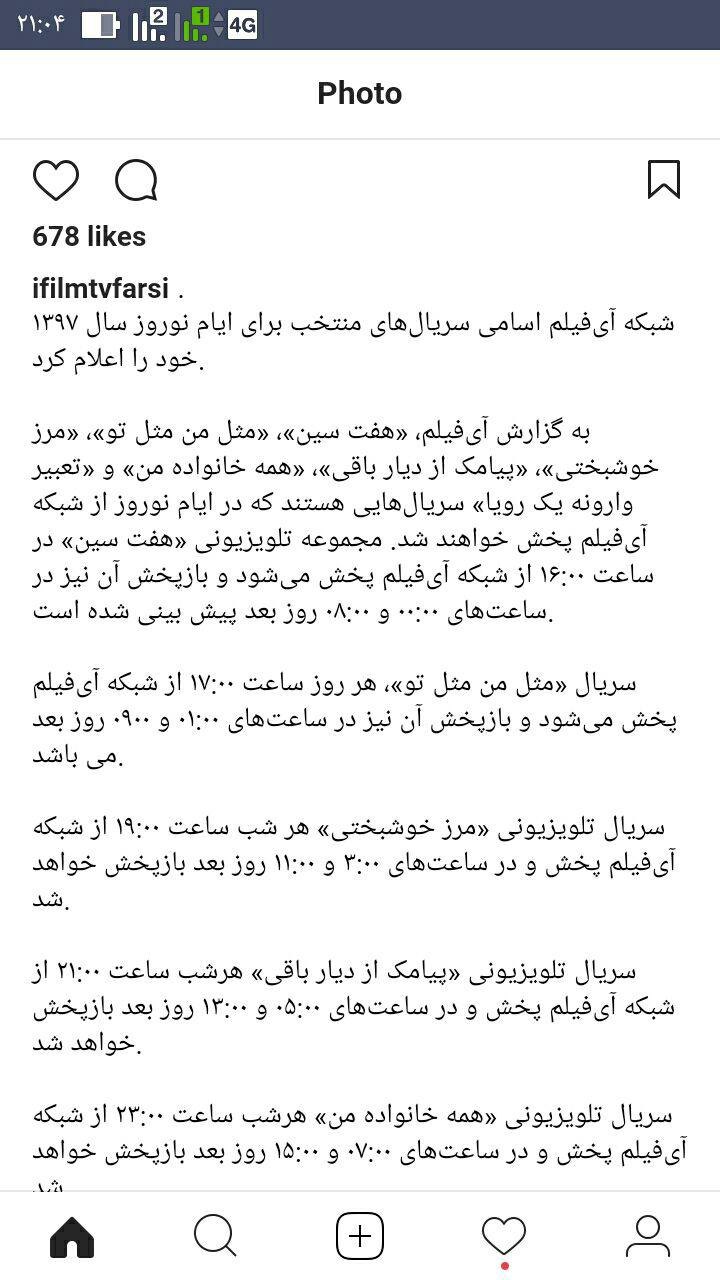Open the Activity heart tab
Viewport: 720px width, 1280px height.
pos(504,1237)
